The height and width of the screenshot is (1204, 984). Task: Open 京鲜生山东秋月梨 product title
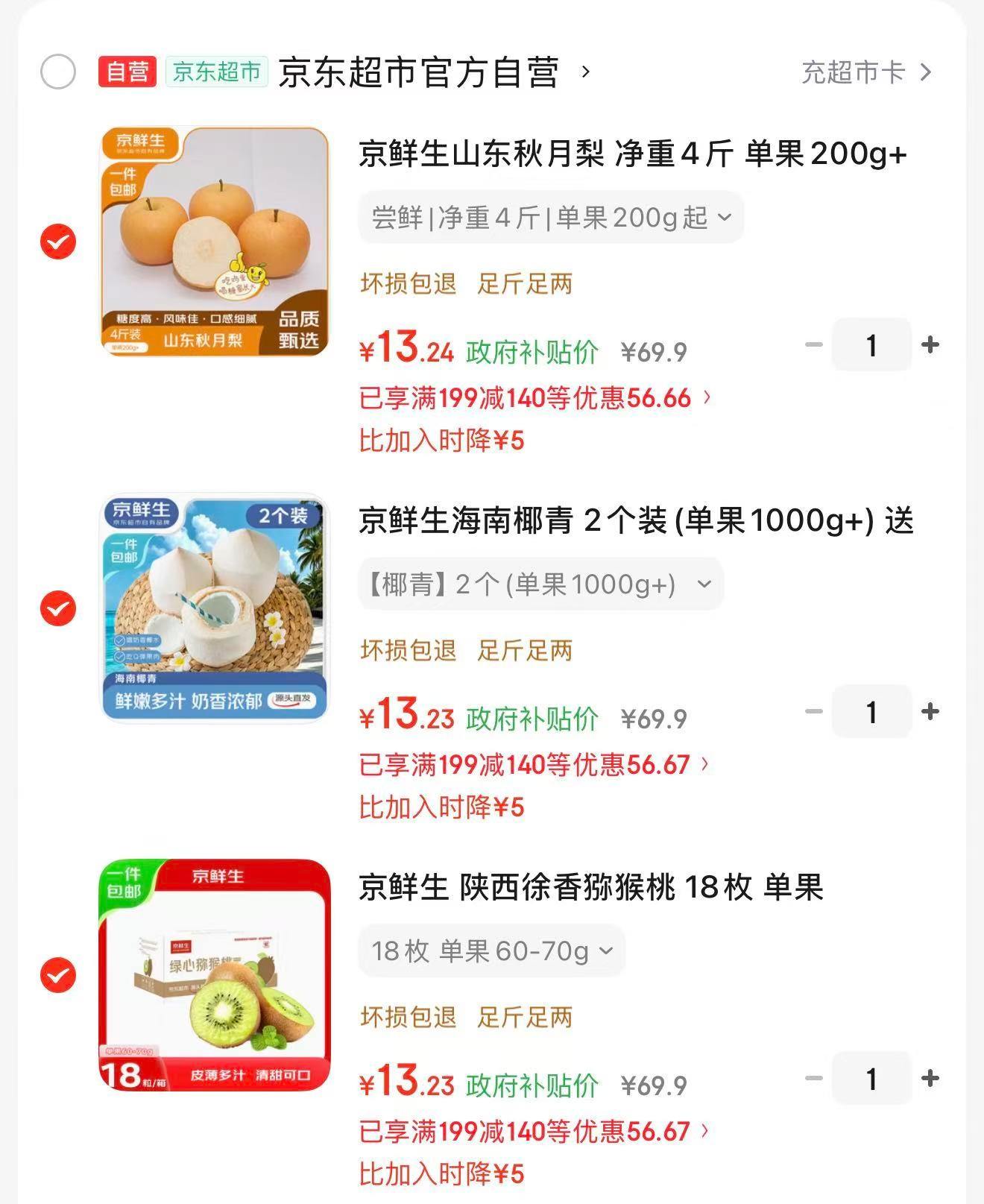point(632,154)
